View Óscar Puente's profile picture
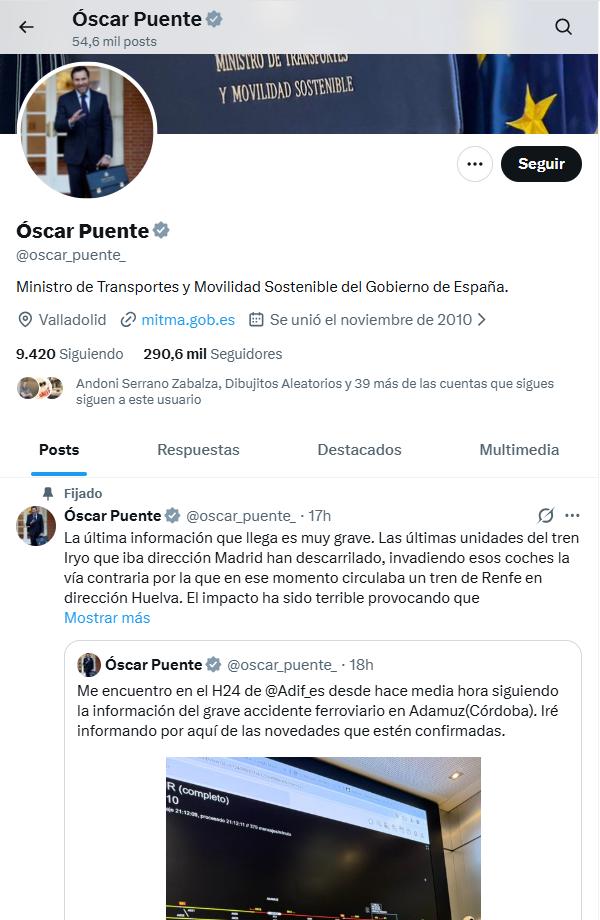Viewport: 600px width, 920px height. pyautogui.click(x=87, y=131)
